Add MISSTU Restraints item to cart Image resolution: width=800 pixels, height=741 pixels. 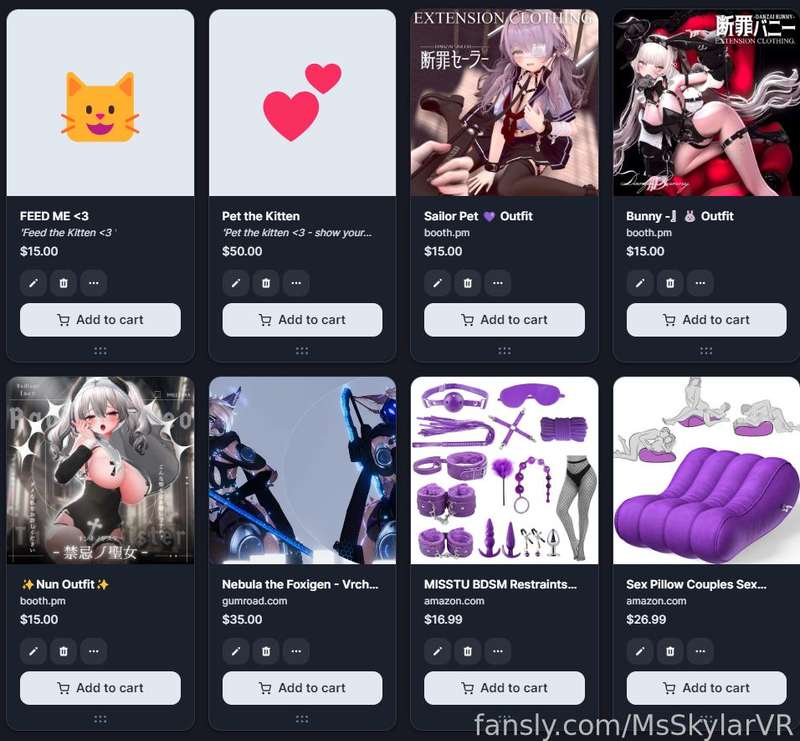(x=504, y=688)
